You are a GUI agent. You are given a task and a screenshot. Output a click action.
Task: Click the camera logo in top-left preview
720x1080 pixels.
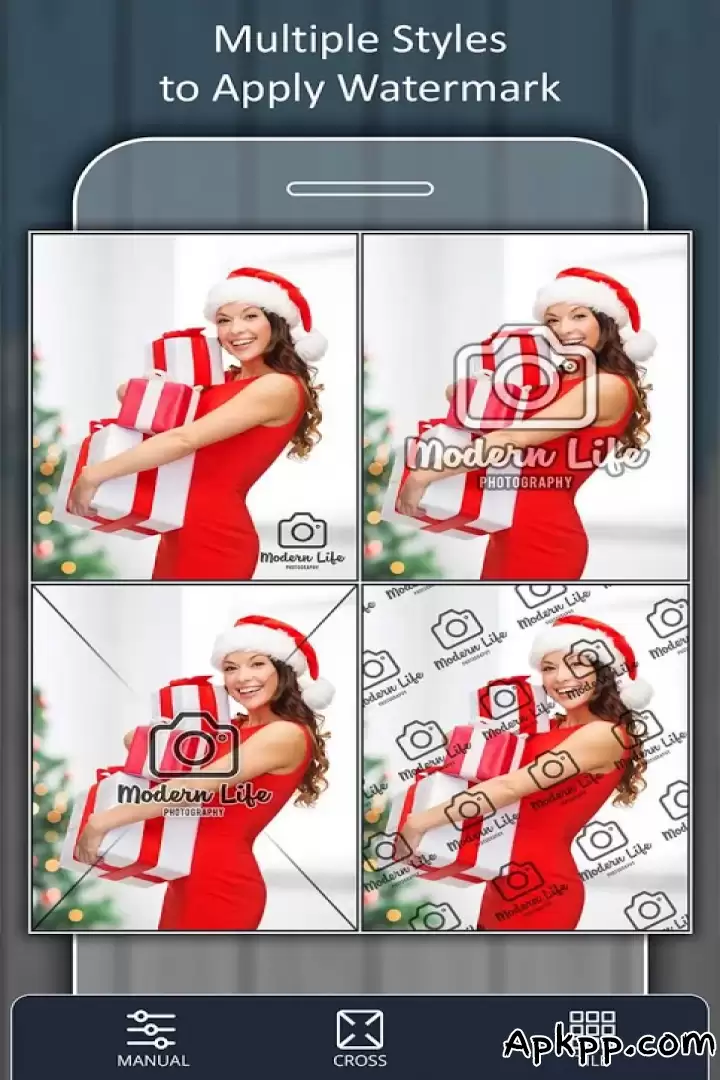click(x=300, y=530)
